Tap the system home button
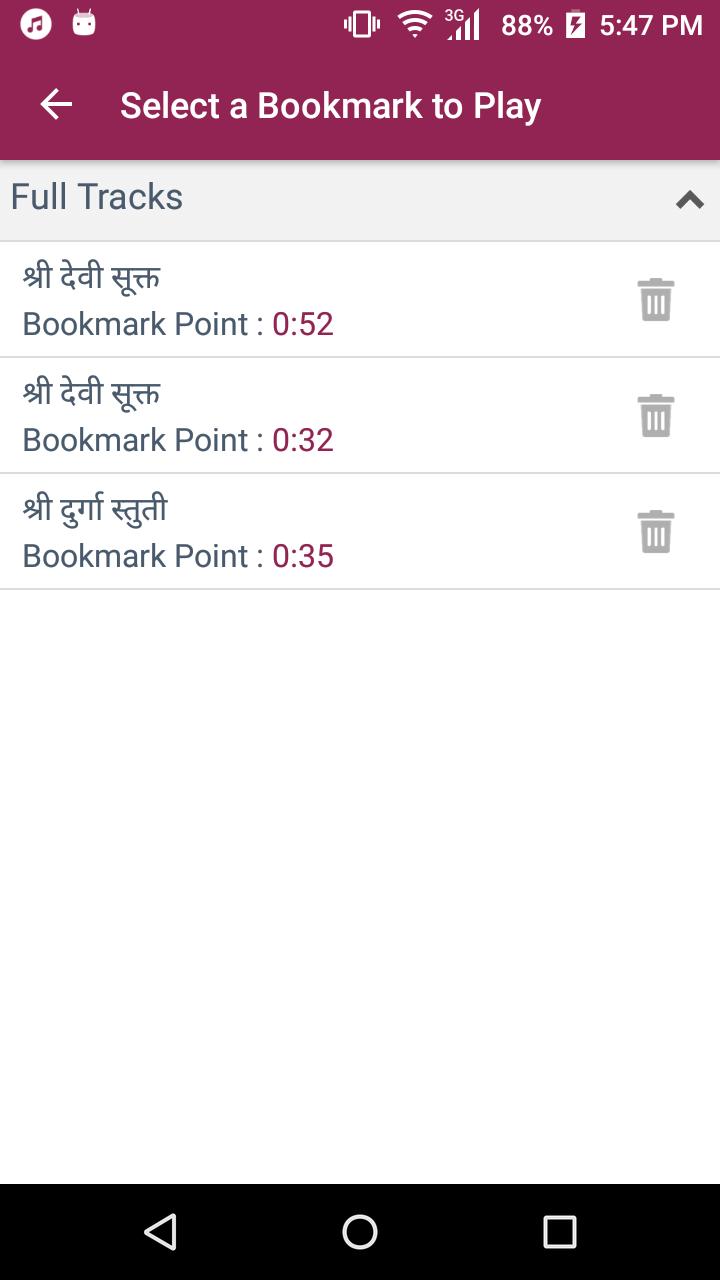Image resolution: width=720 pixels, height=1280 pixels. click(360, 1232)
